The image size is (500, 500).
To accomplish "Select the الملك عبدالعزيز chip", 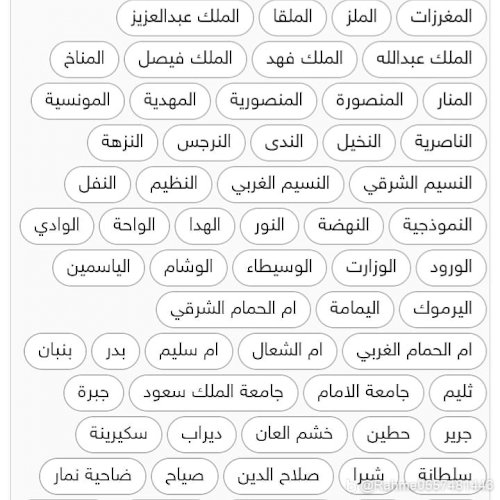I will pyautogui.click(x=185, y=17).
